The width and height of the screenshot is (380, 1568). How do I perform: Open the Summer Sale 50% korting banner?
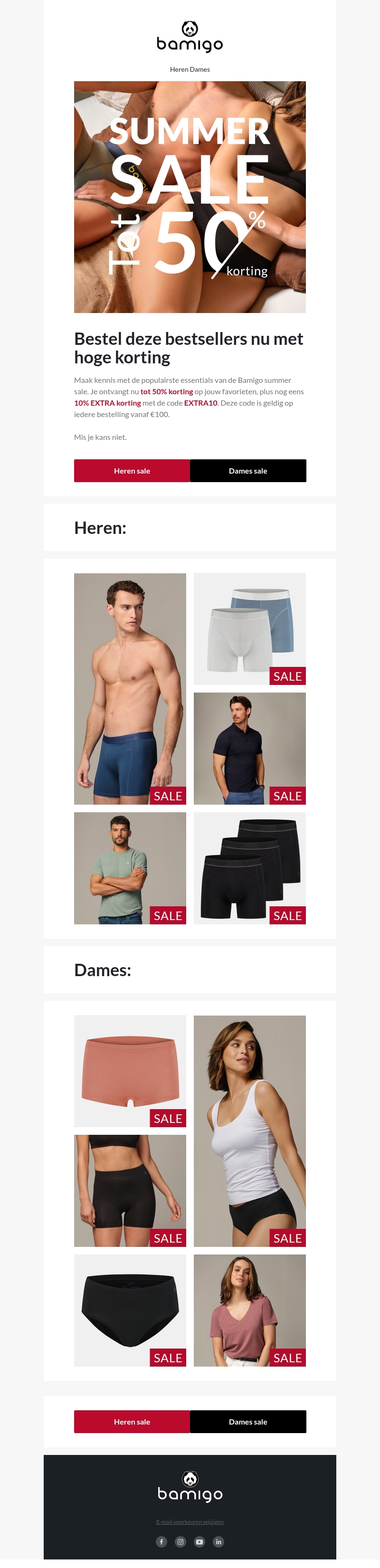click(x=190, y=197)
